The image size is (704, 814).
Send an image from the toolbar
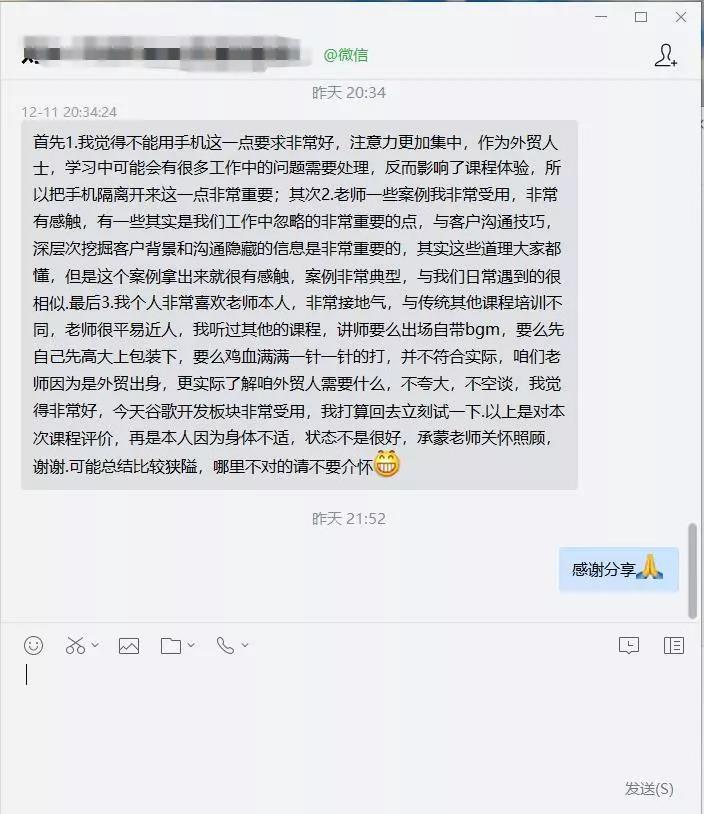(129, 646)
